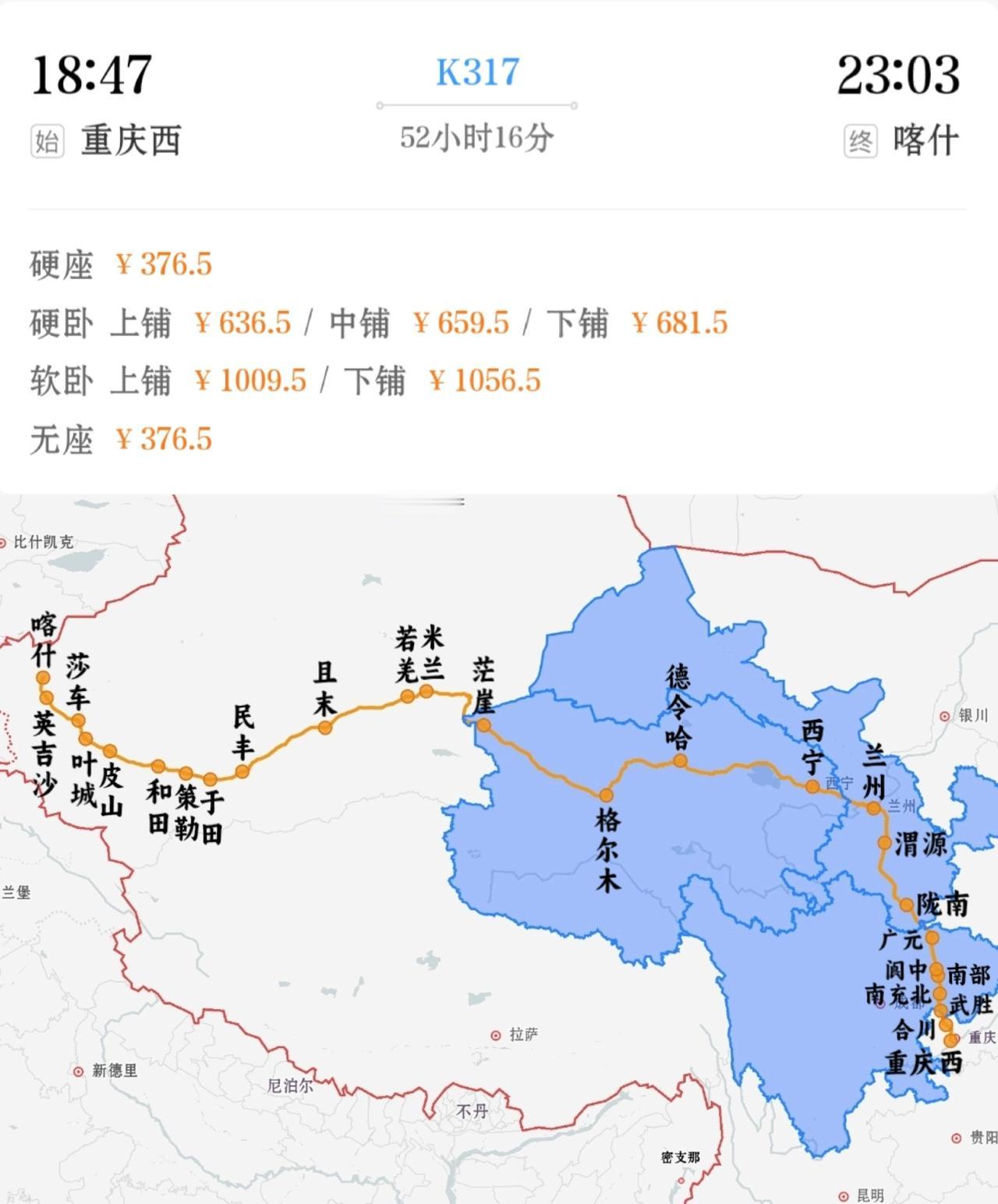
Task: Click the 西宁 station dot
Action: 811,786
